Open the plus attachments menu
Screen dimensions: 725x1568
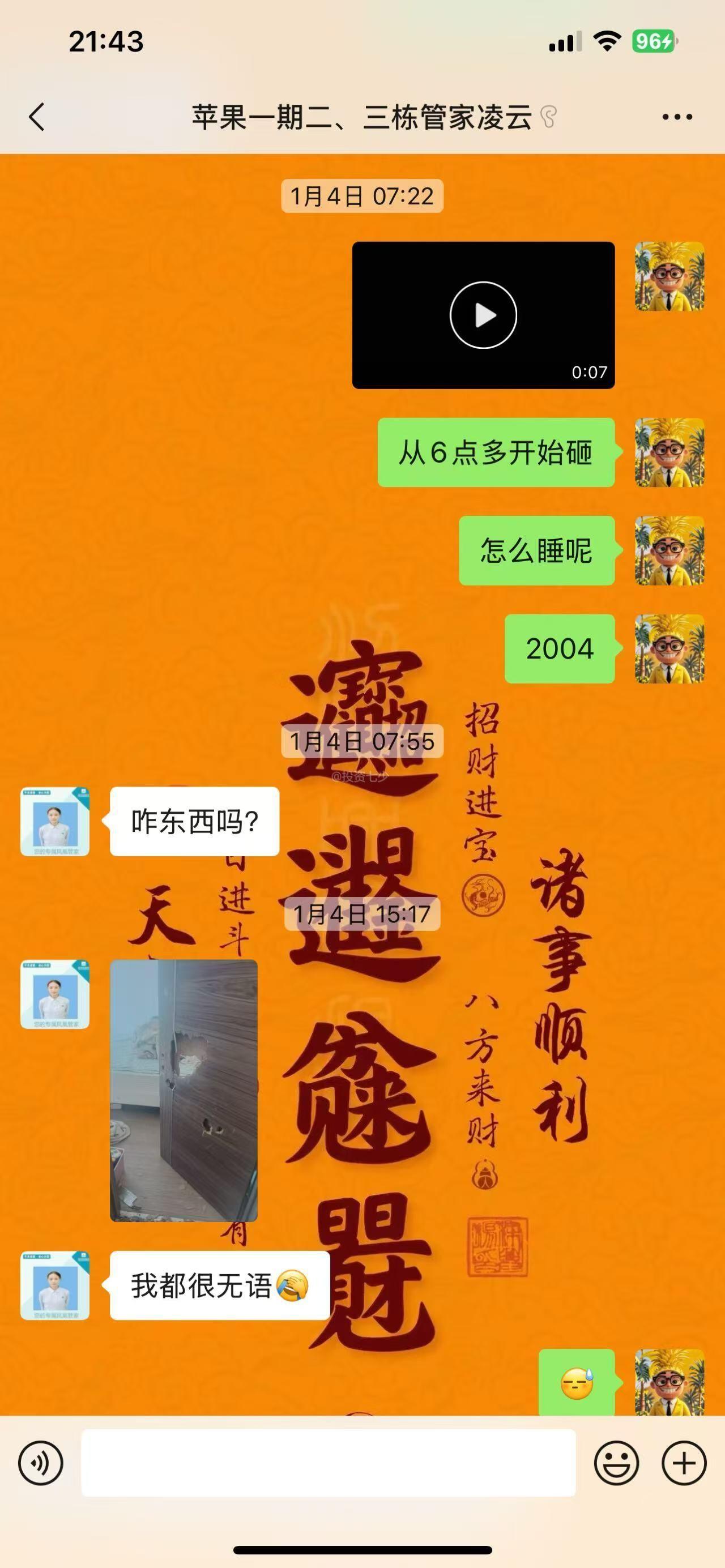click(684, 1463)
